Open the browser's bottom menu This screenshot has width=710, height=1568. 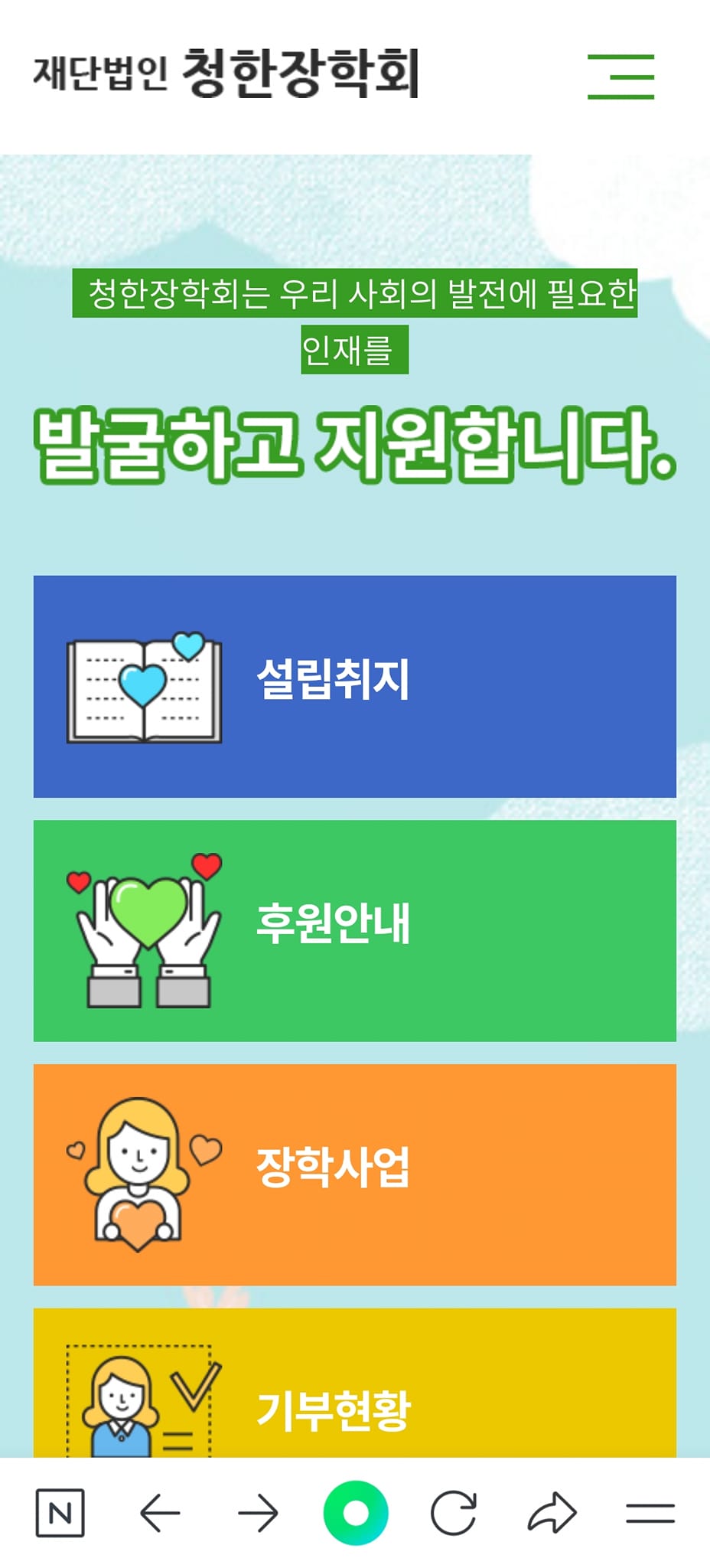[x=650, y=1513]
